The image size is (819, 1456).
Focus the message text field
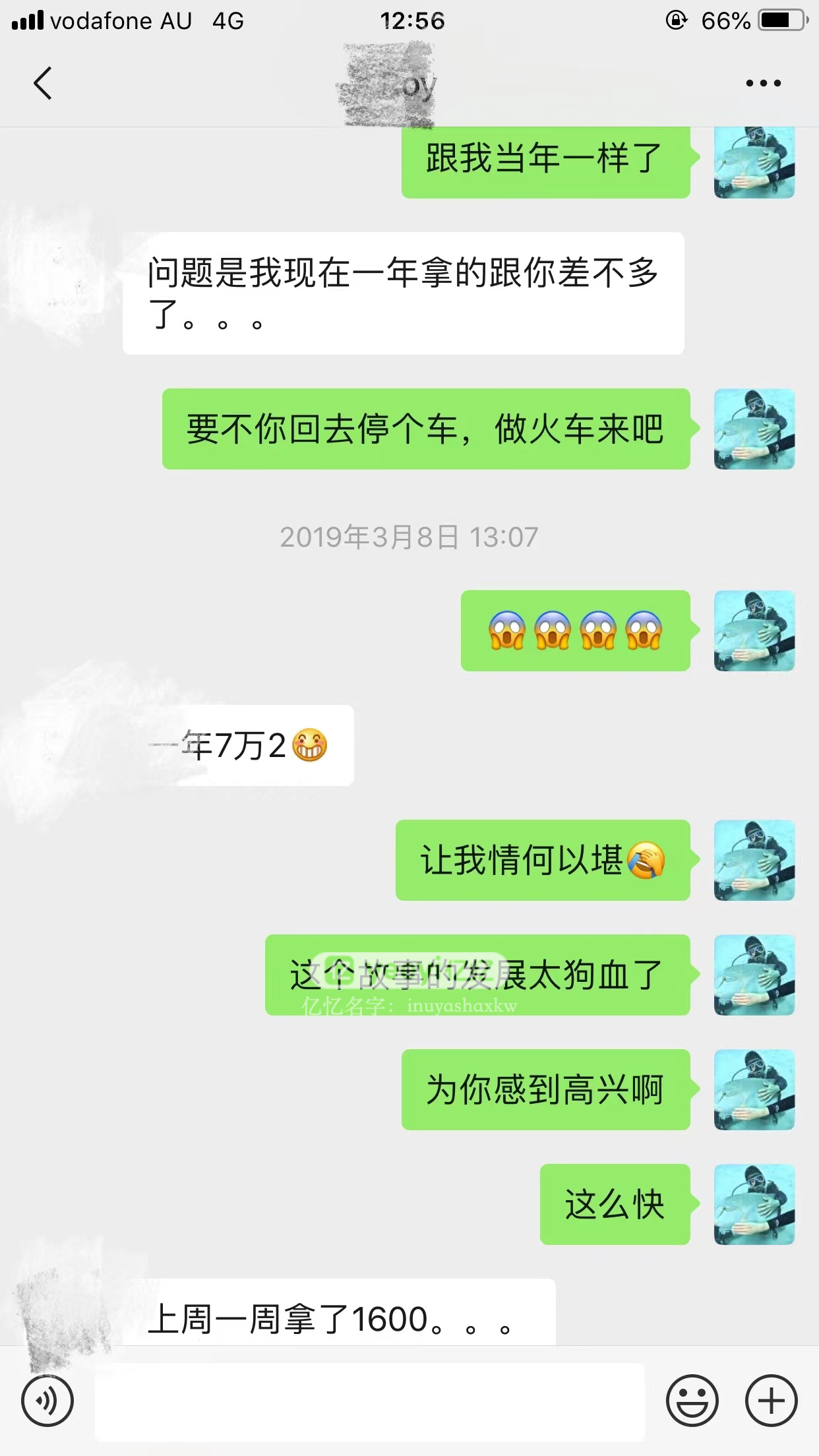point(369,1402)
